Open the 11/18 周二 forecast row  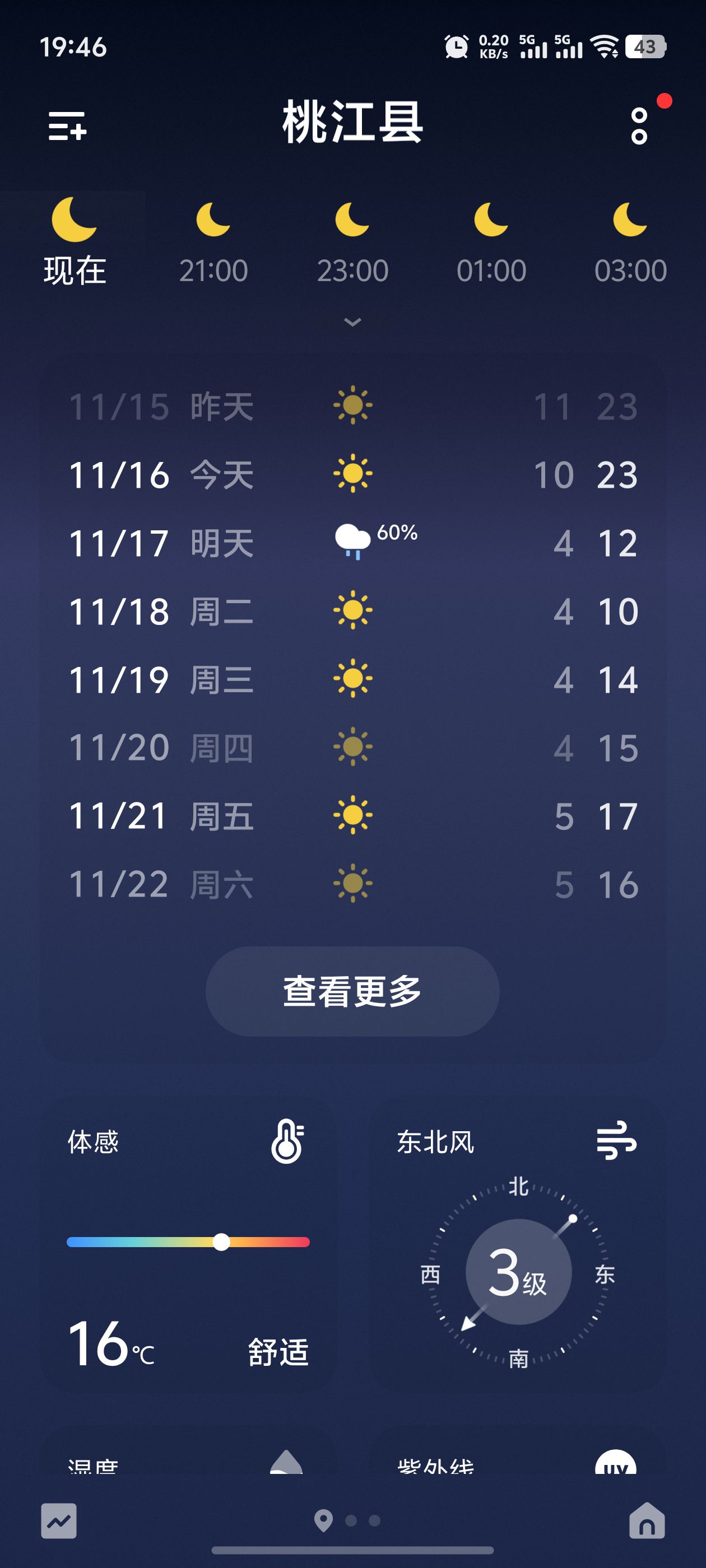(x=352, y=611)
